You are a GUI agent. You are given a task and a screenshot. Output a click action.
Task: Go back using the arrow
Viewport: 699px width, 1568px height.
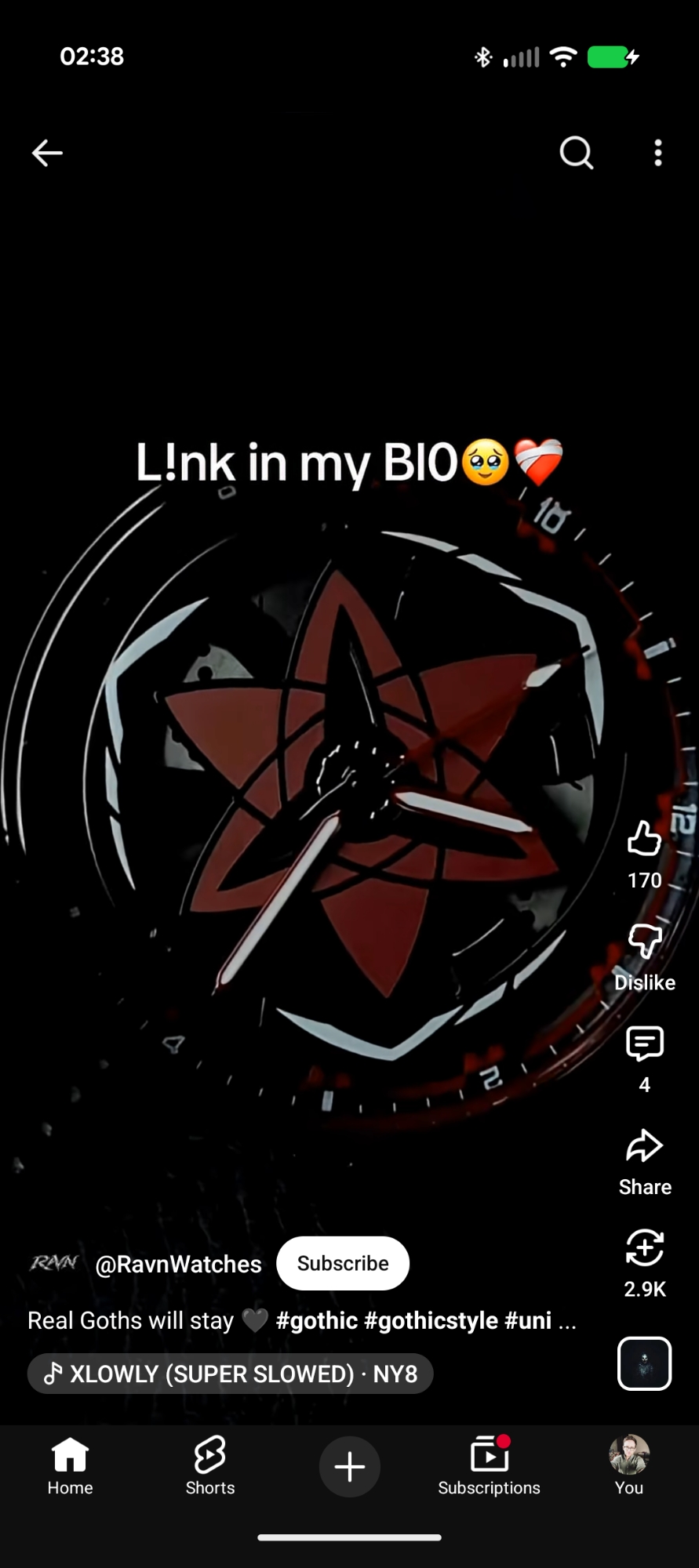(x=47, y=153)
